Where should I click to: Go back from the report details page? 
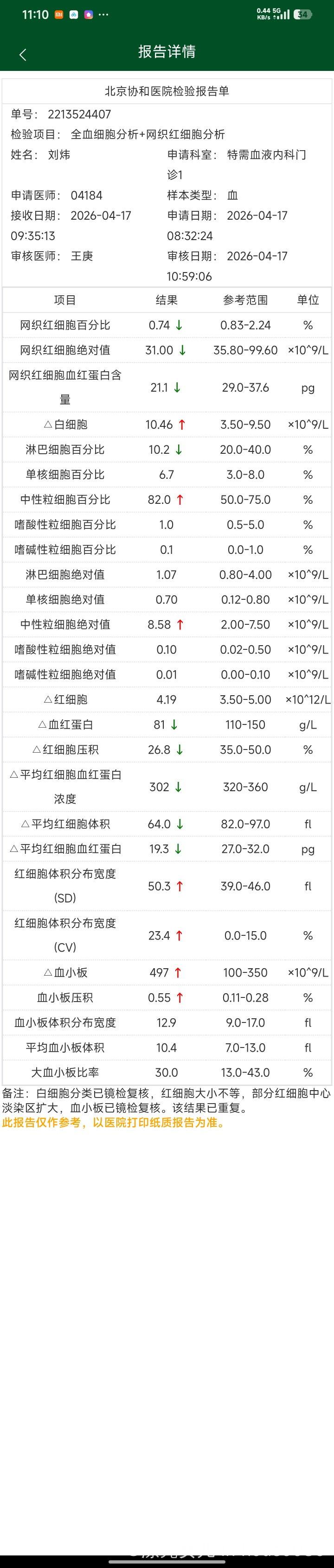pos(23,55)
